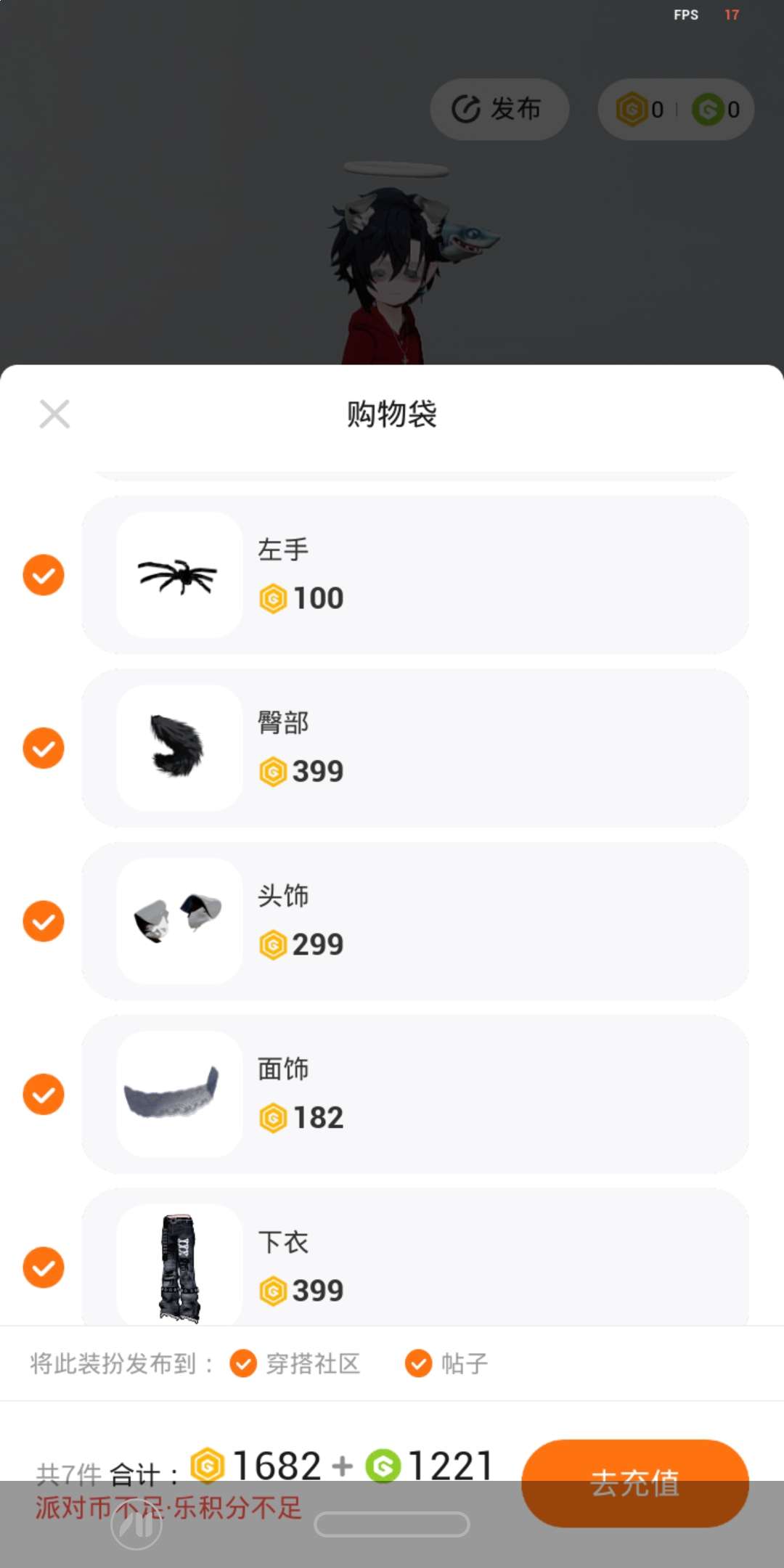Close the 购物袋 shopping bag panel
Image resolution: width=784 pixels, height=1568 pixels.
point(54,415)
